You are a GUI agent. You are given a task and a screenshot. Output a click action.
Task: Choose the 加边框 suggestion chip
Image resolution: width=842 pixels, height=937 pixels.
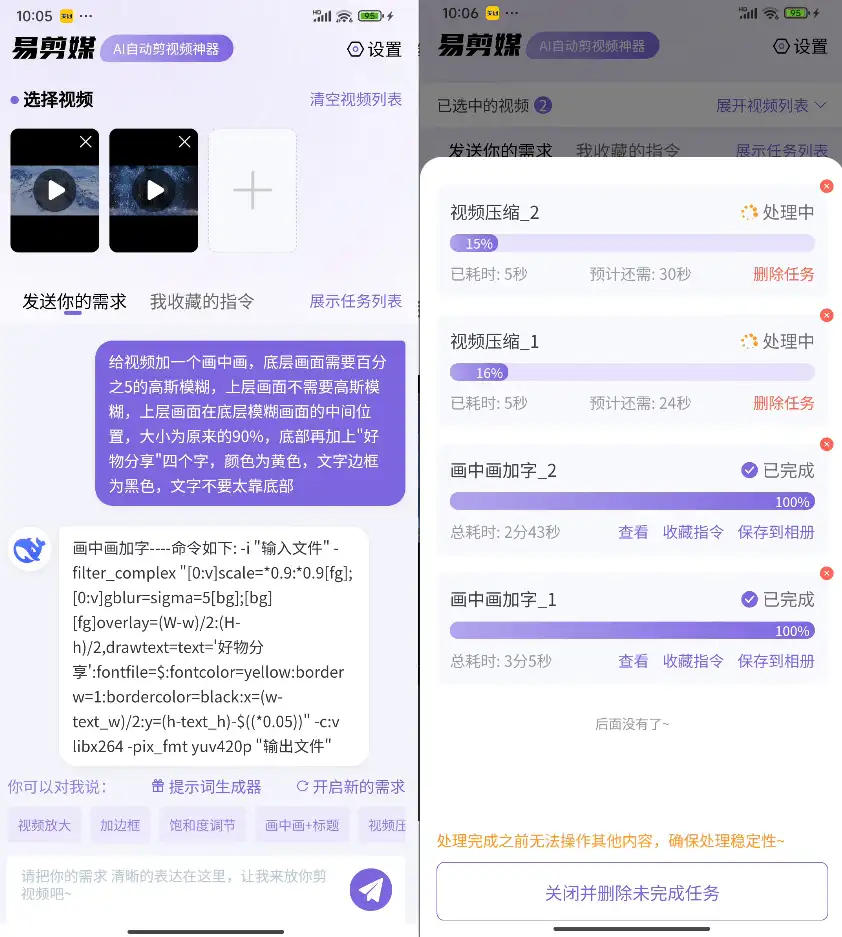click(x=120, y=825)
